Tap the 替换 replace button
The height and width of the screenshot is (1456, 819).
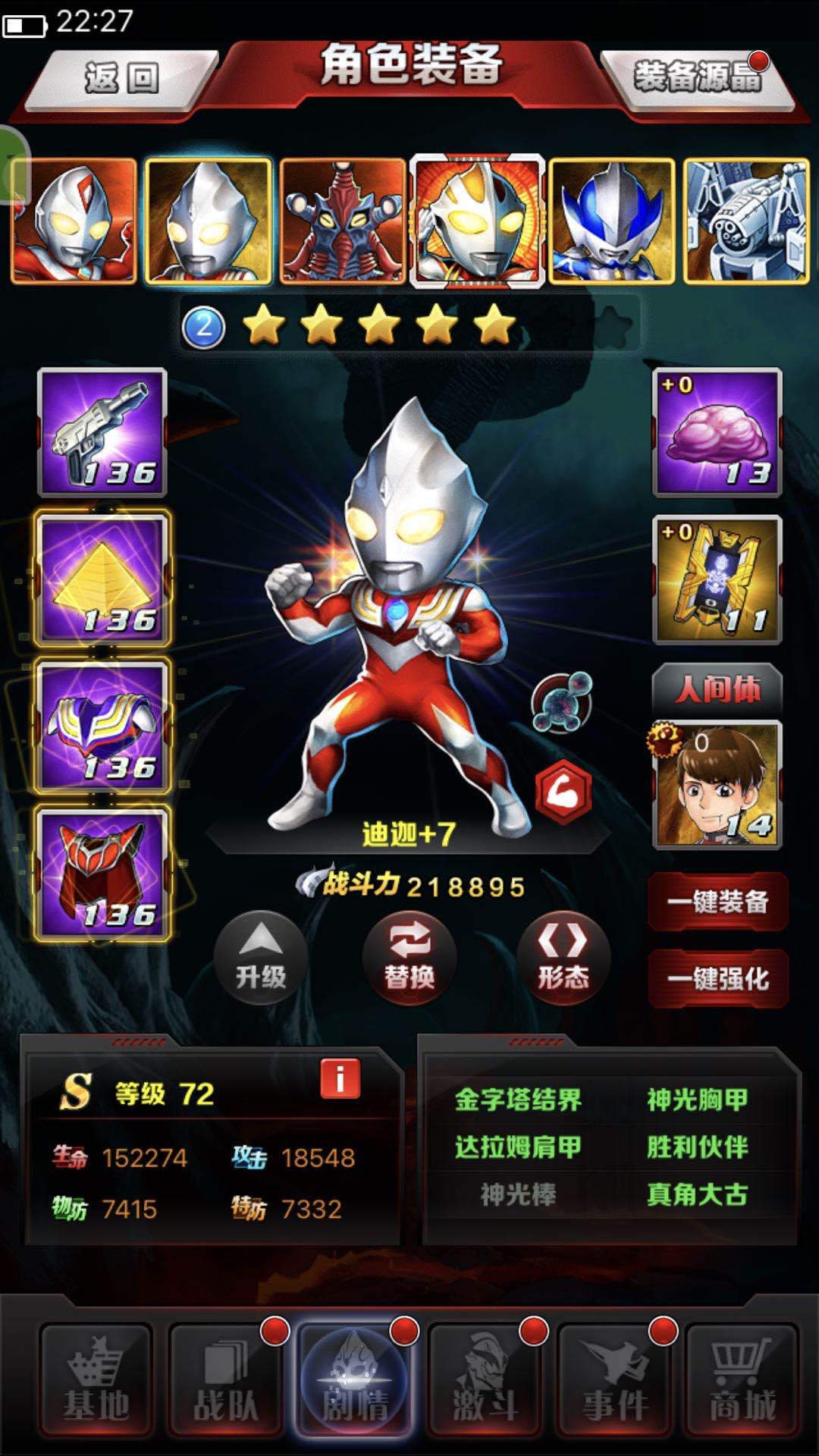409,958
